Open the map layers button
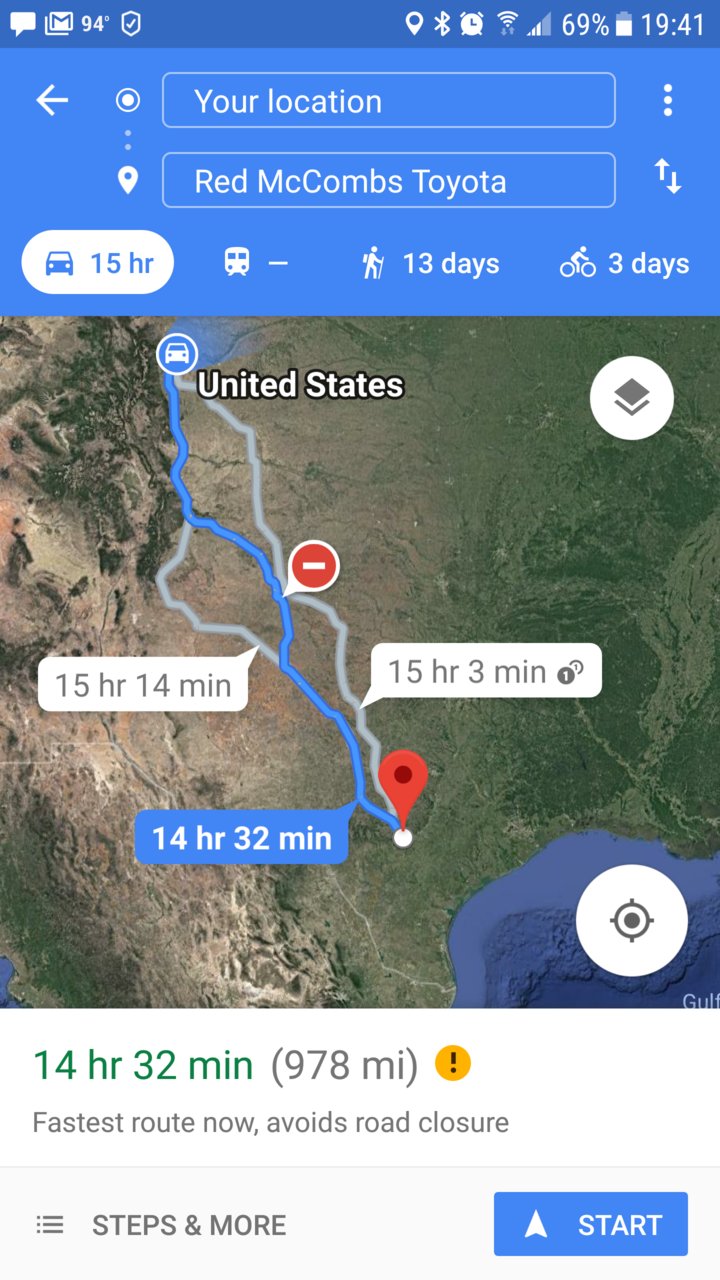Screen dimensions: 720x1280 tap(631, 398)
